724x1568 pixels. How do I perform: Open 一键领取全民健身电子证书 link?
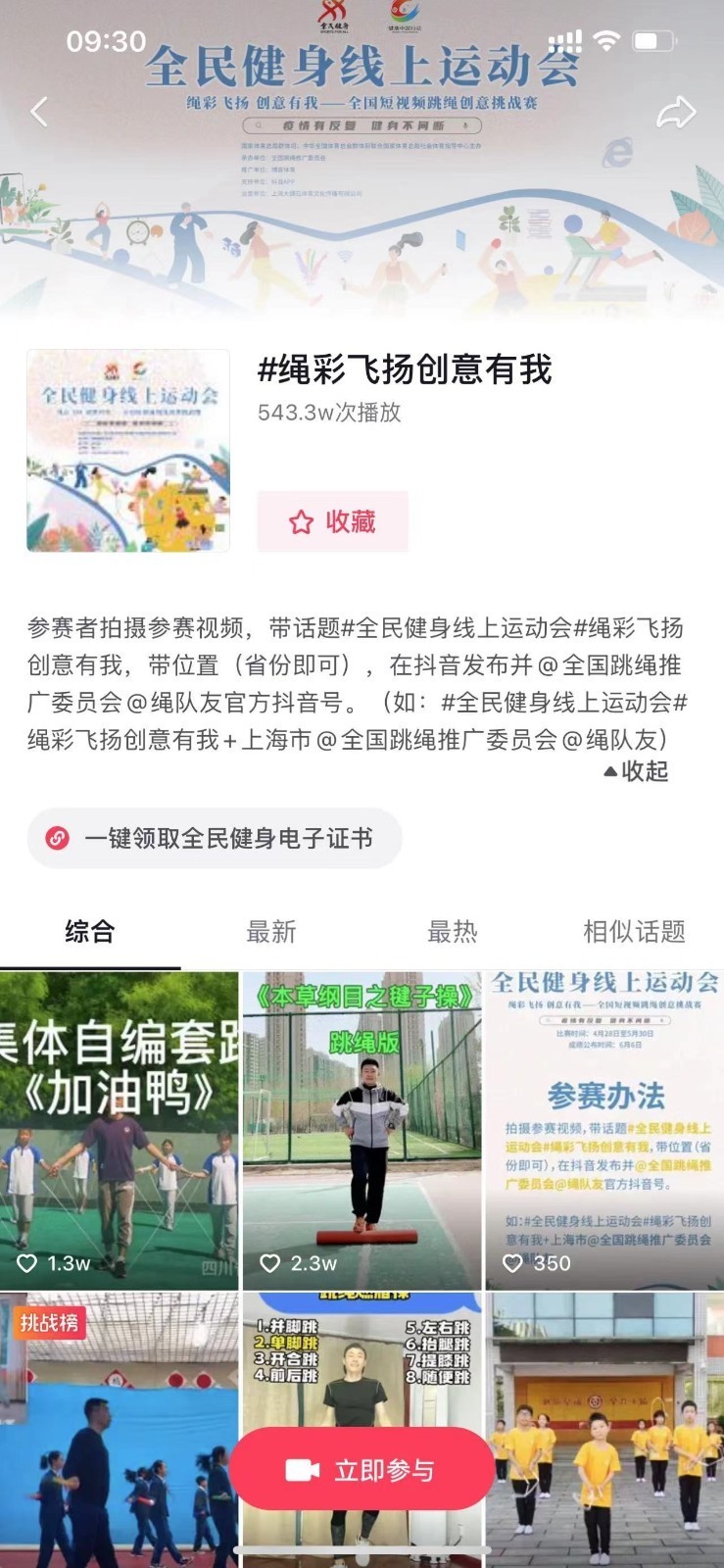[x=215, y=838]
